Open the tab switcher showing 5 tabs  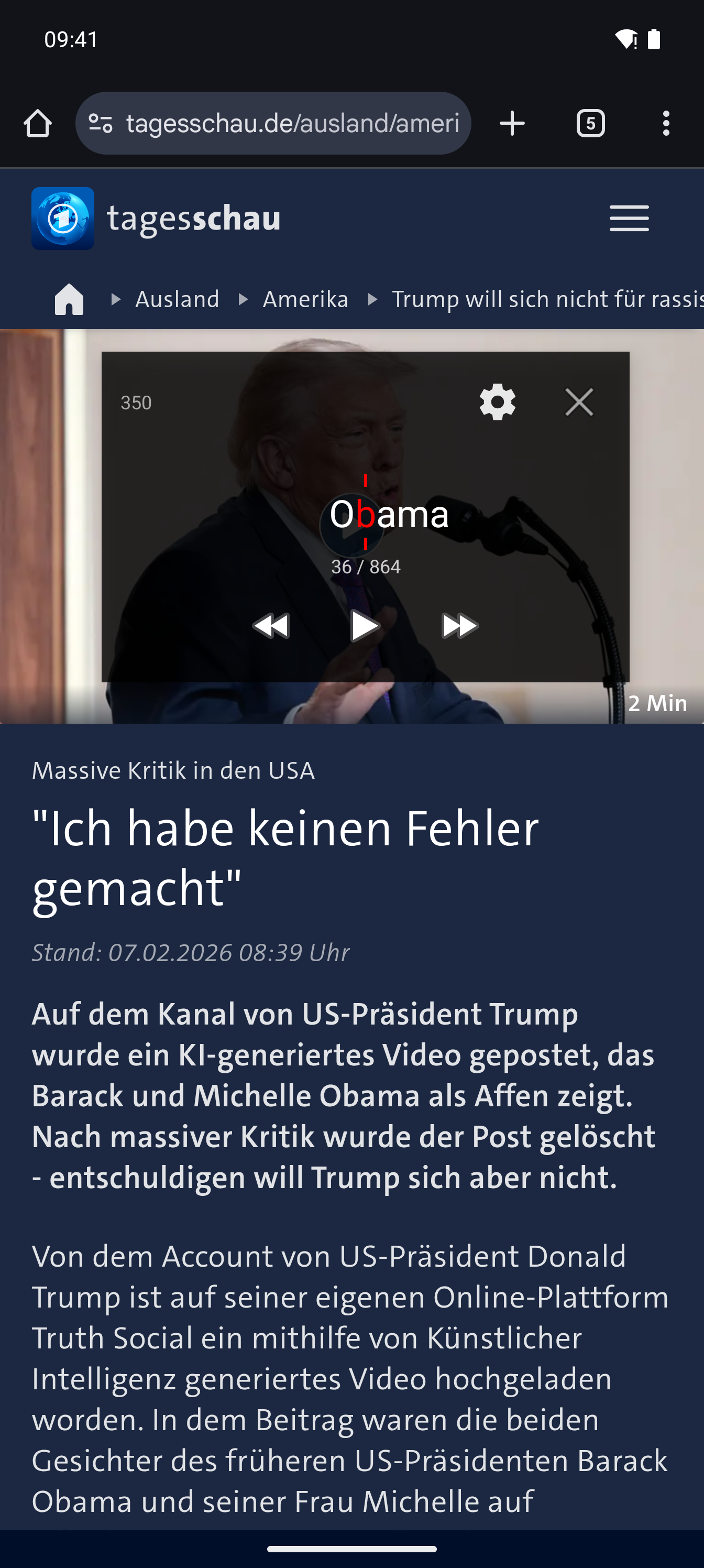590,122
